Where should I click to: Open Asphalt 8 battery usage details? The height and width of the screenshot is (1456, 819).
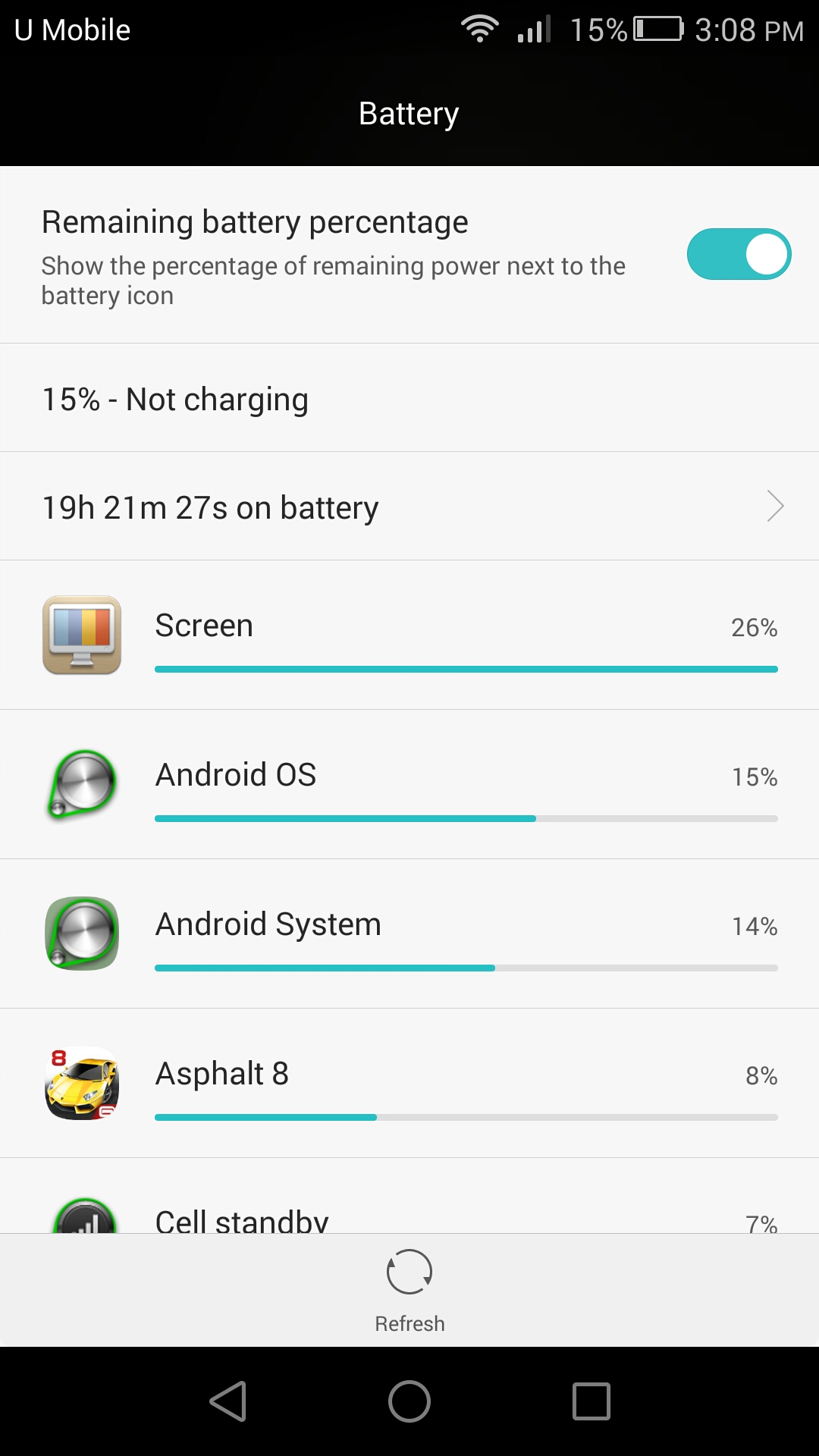click(409, 1084)
